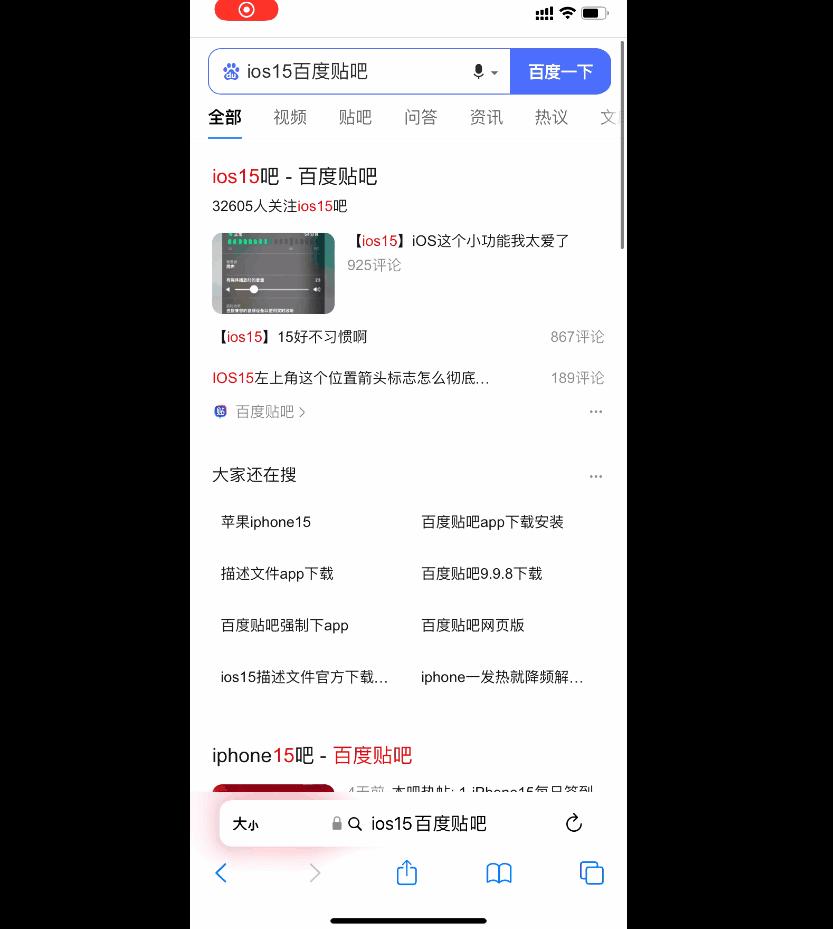
Task: Reload the page via the refresh icon
Action: coord(573,823)
